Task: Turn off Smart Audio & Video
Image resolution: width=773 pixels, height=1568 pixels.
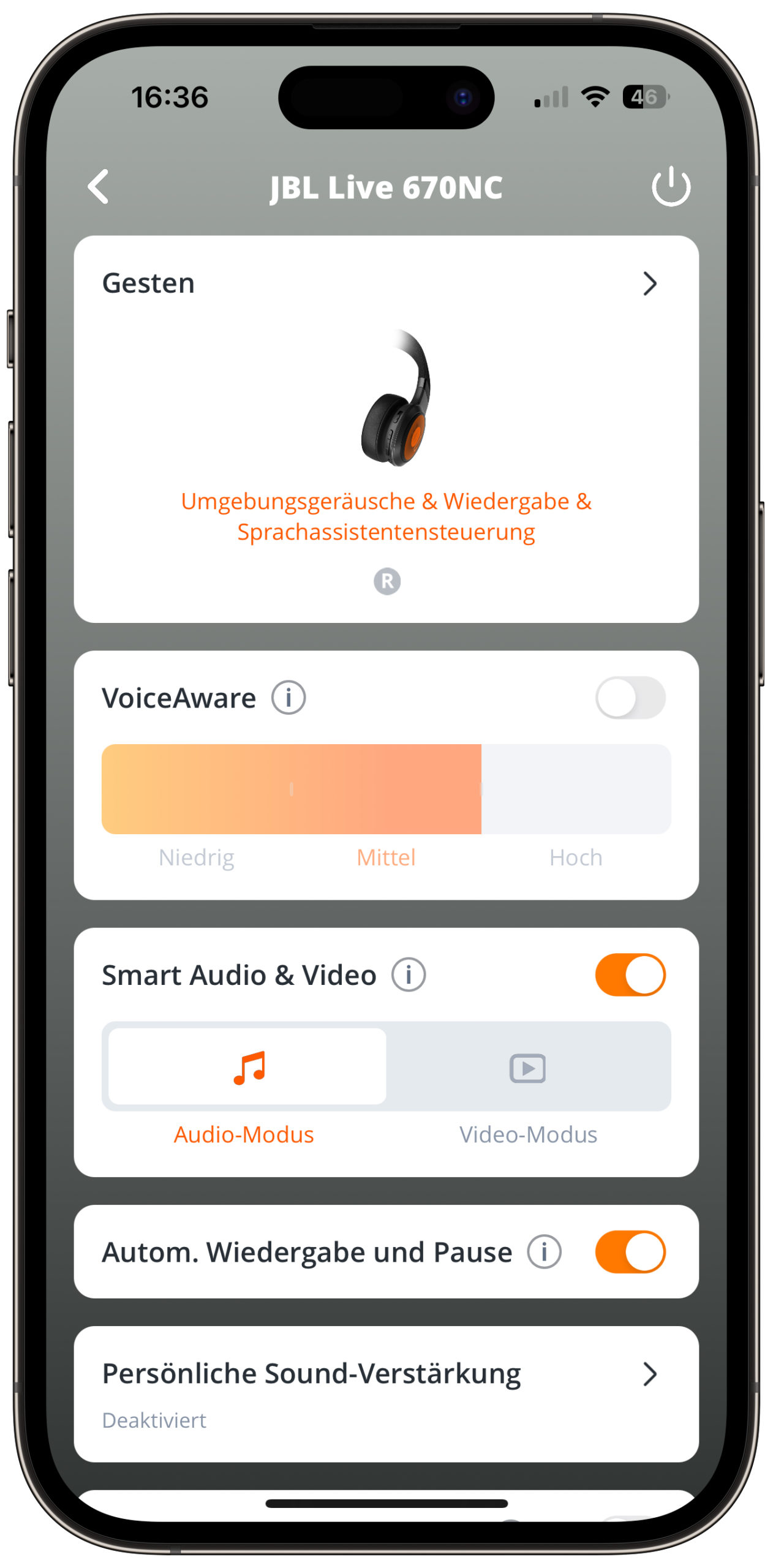Action: (630, 974)
